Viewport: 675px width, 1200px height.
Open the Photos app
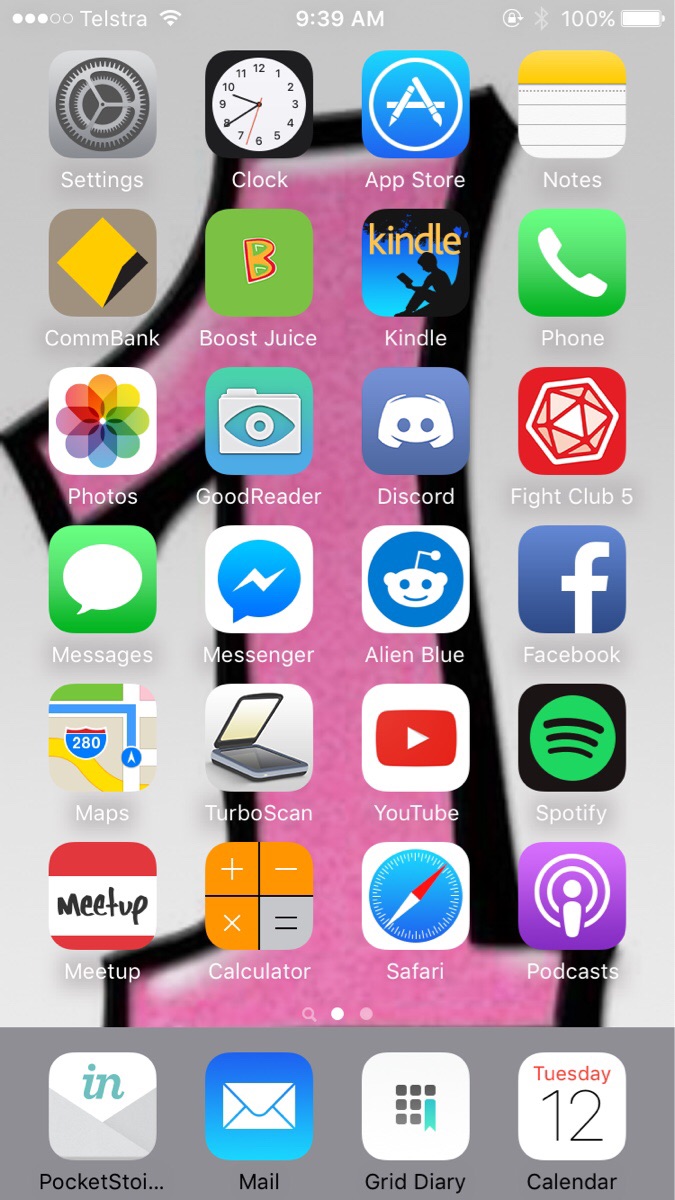102,421
